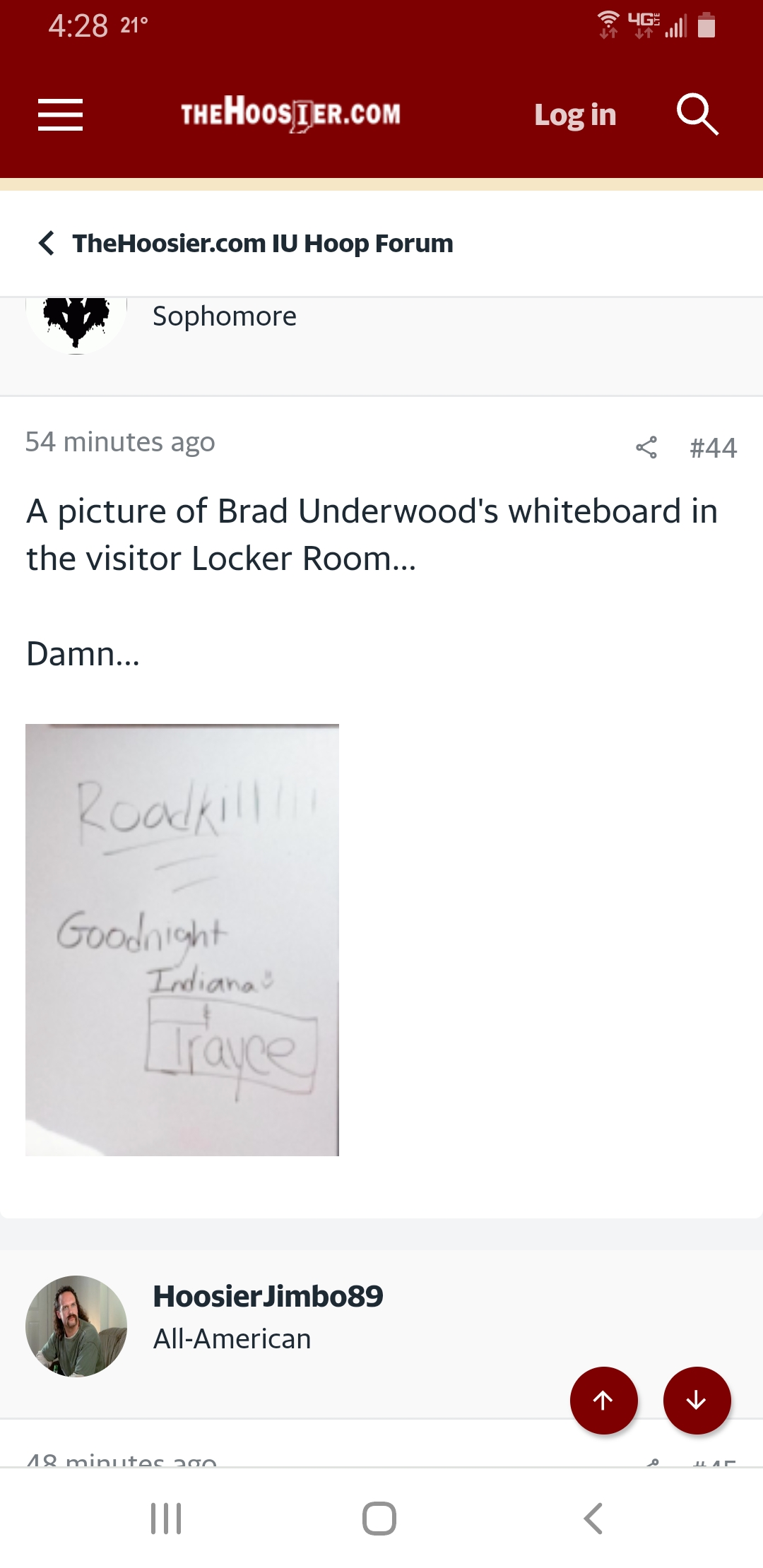
Task: Open the post #44 permalink
Action: [x=712, y=448]
